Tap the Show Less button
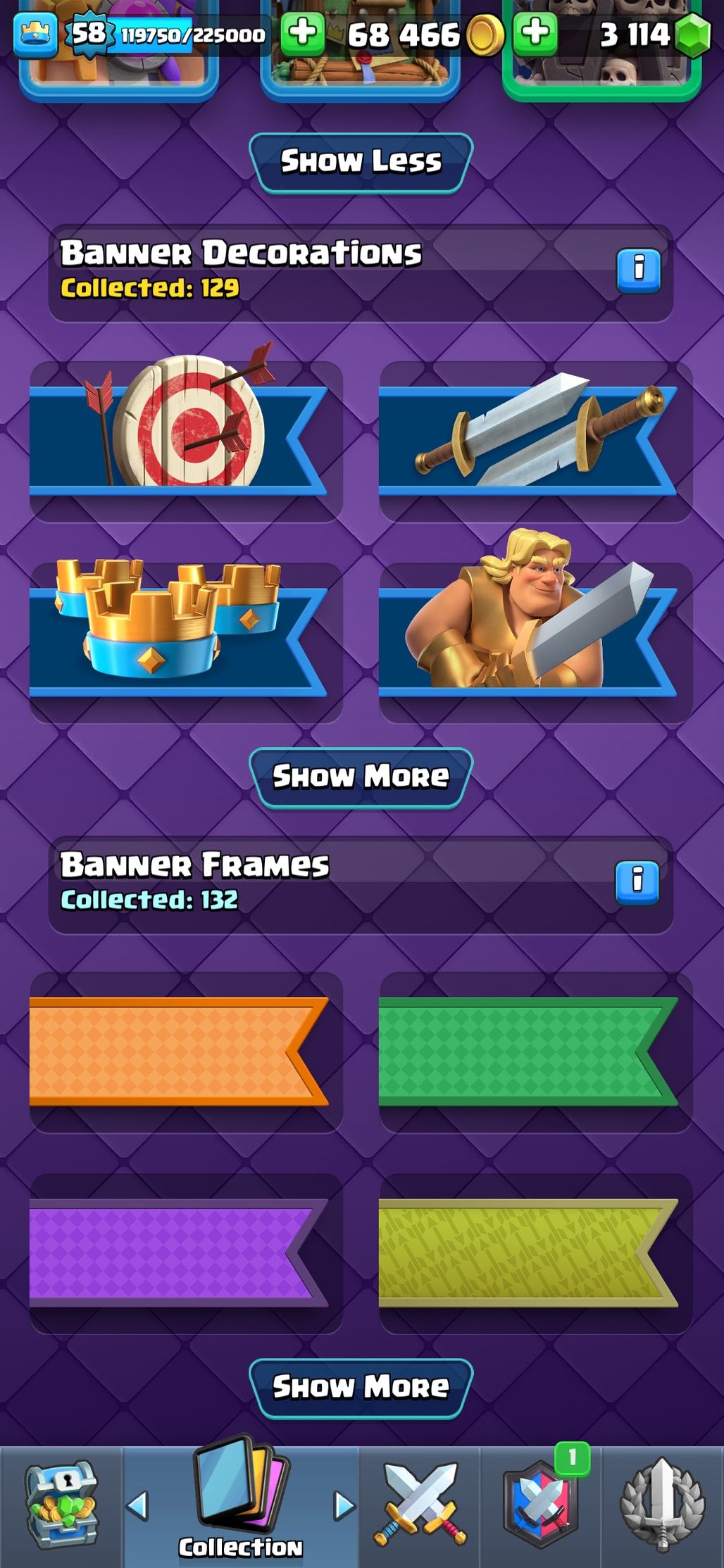Screen dimensions: 724x1568 [x=361, y=162]
